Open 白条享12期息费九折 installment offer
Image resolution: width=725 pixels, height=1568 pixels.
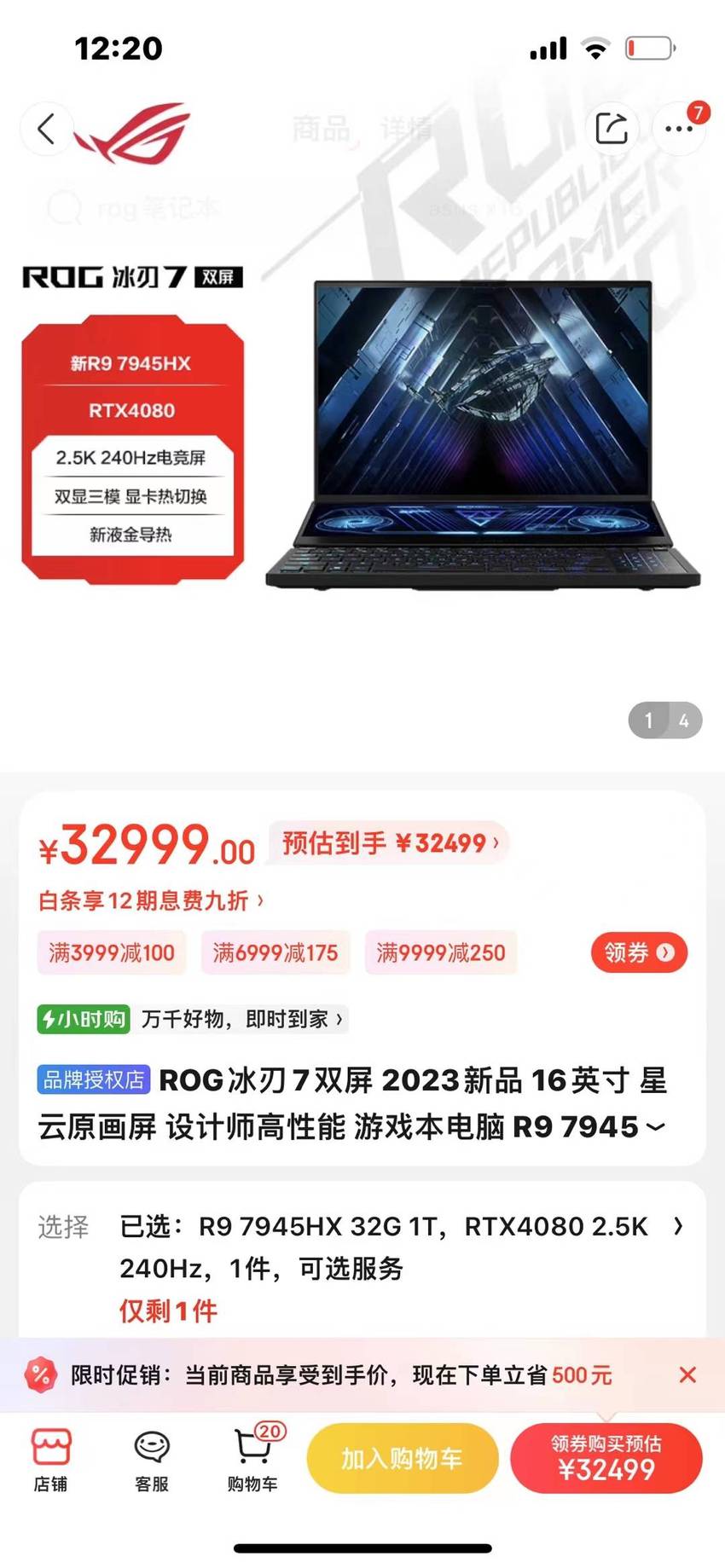coord(151,900)
